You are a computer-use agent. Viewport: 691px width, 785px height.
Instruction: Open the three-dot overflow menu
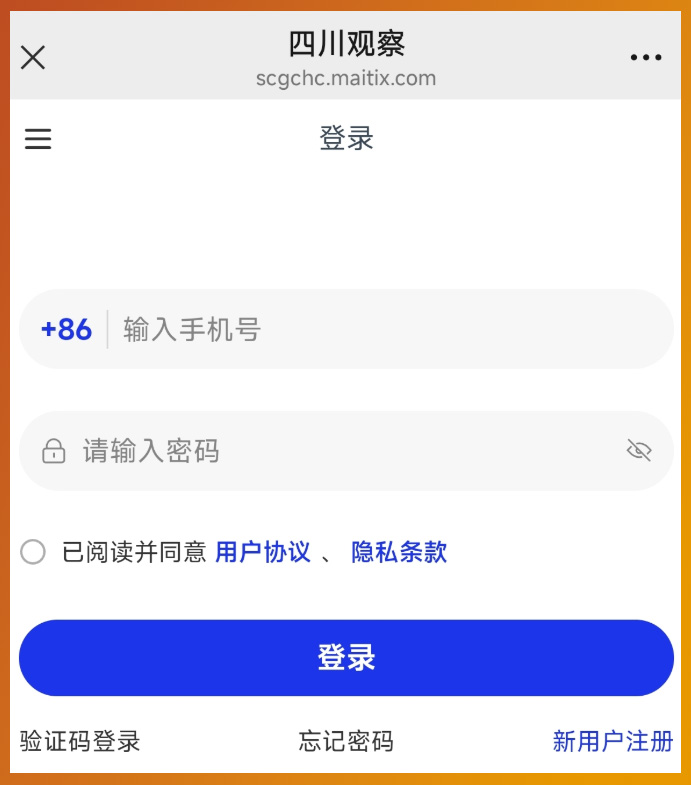[646, 58]
